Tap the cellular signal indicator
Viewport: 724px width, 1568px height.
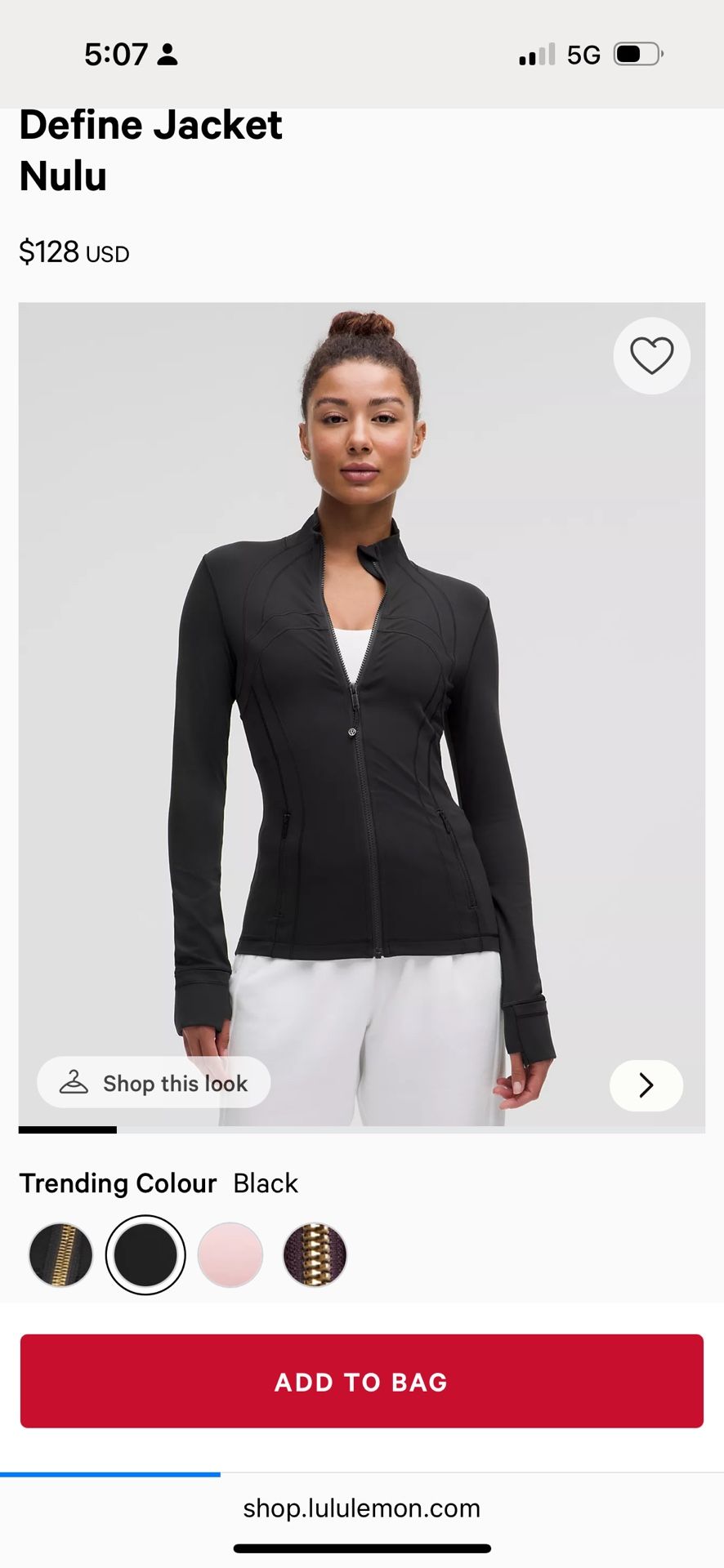click(x=535, y=54)
